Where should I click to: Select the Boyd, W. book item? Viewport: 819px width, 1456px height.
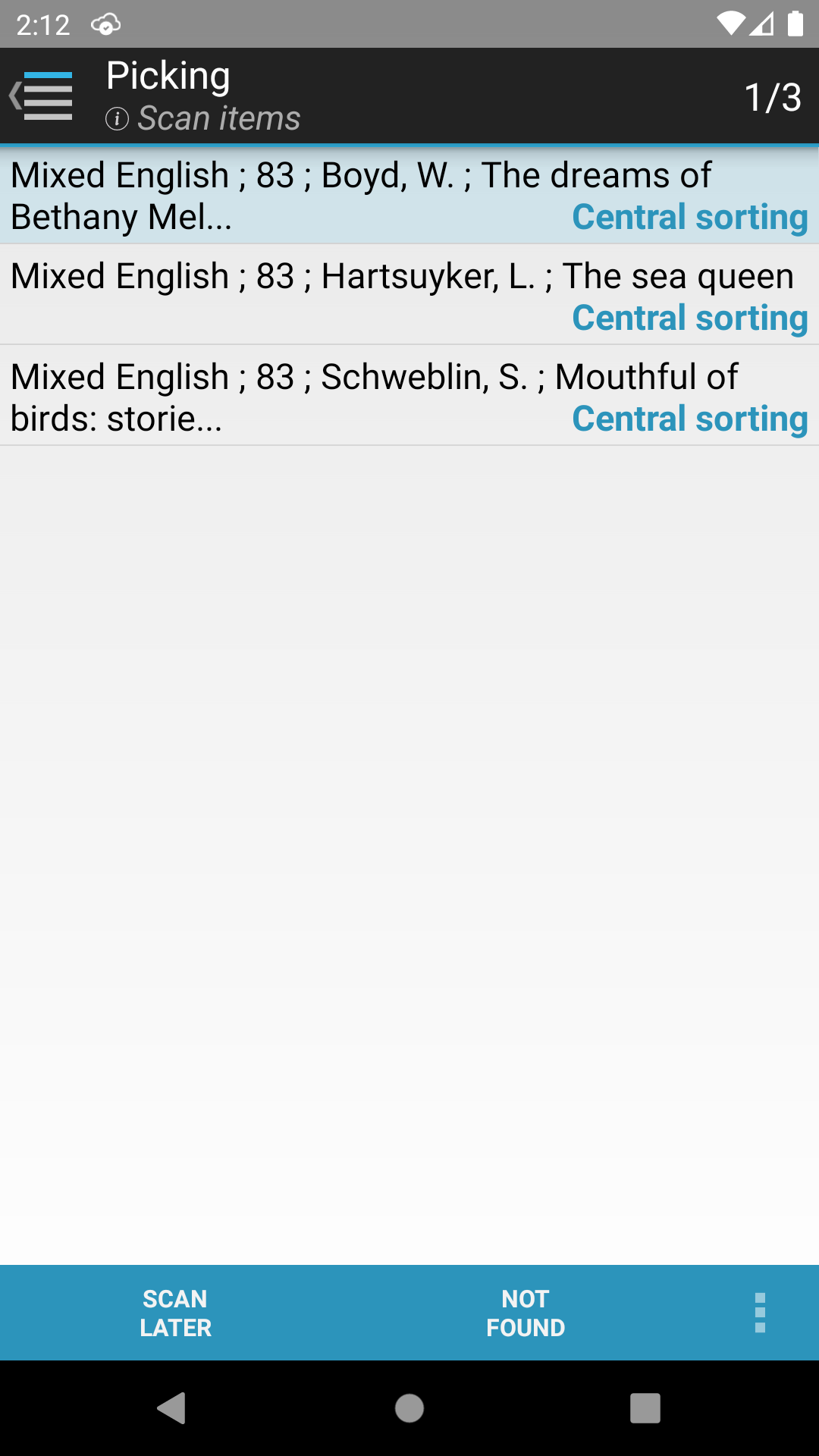(x=409, y=195)
